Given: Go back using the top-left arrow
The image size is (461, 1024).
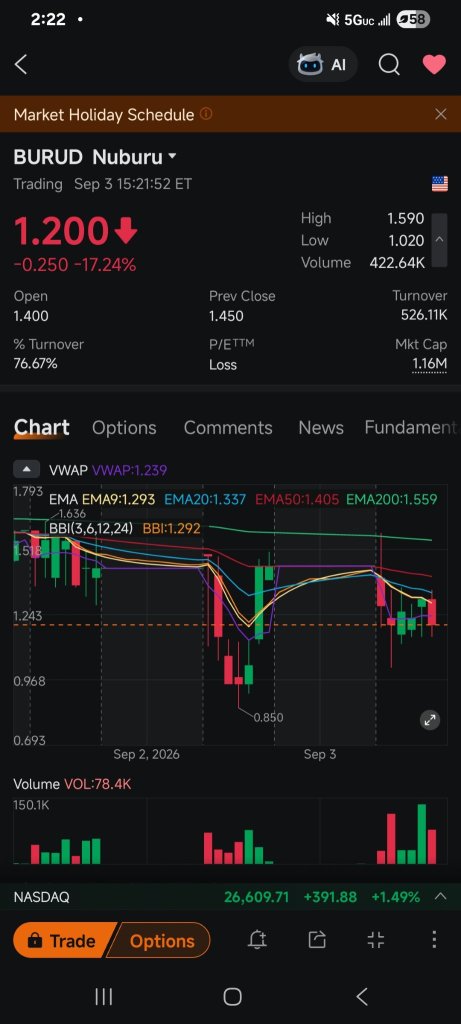Looking at the screenshot, I should click(21, 64).
